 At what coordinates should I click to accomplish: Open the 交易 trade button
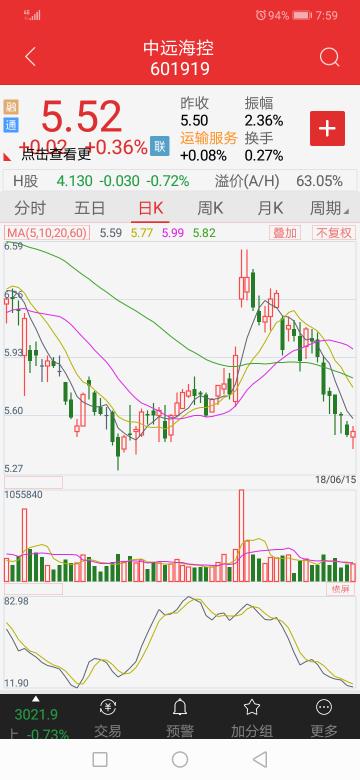[x=108, y=719]
